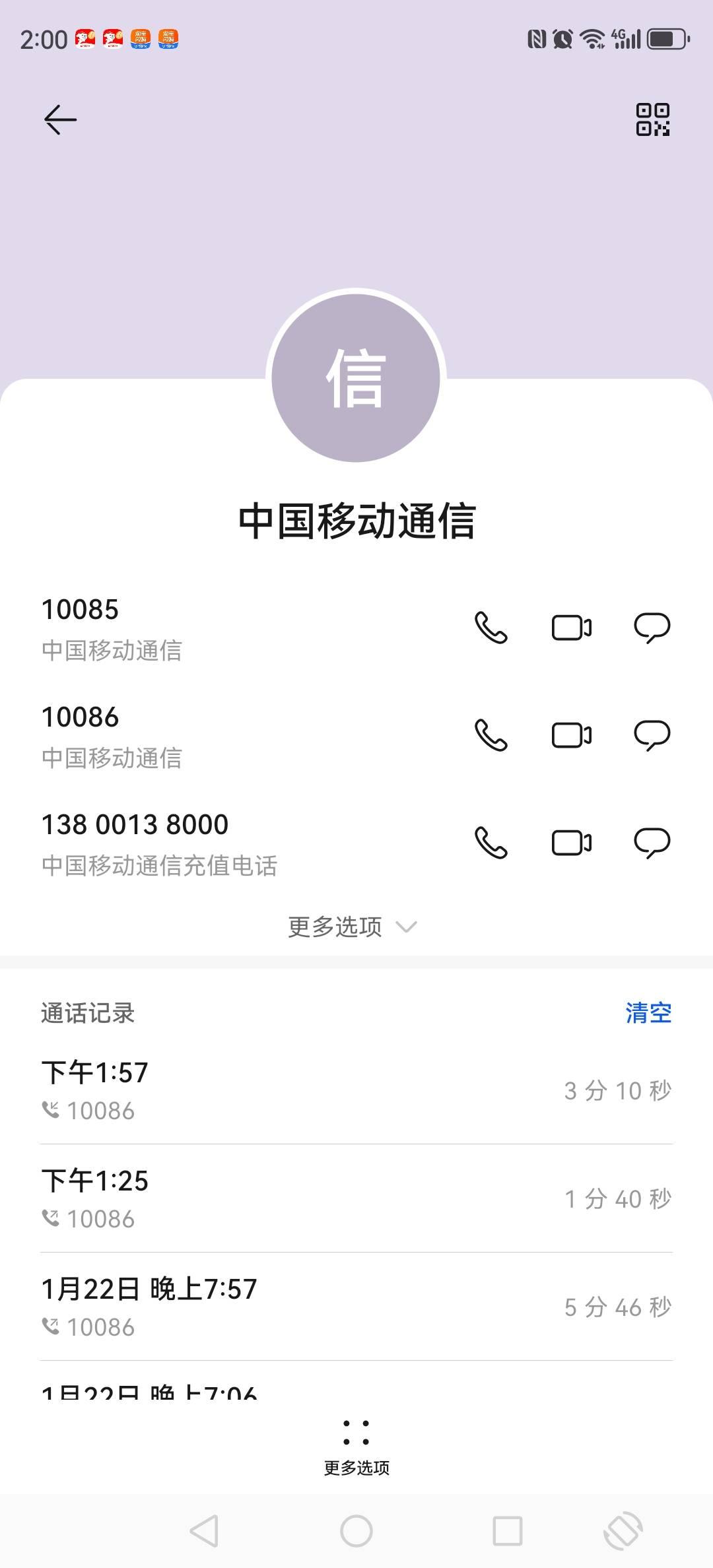713x1568 pixels.
Task: Video call 138 0013 8000
Action: (x=571, y=843)
